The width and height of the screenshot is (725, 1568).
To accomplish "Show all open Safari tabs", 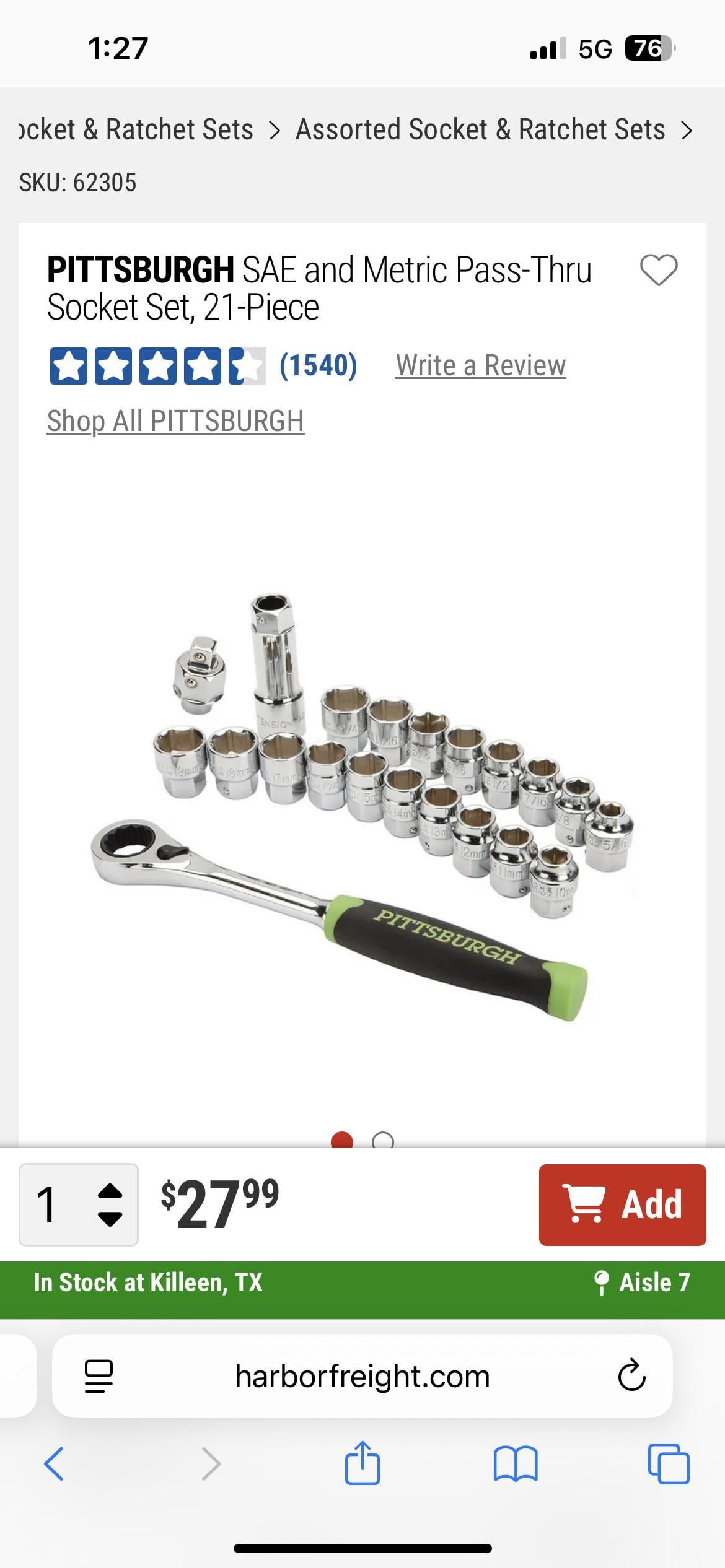I will (669, 1464).
